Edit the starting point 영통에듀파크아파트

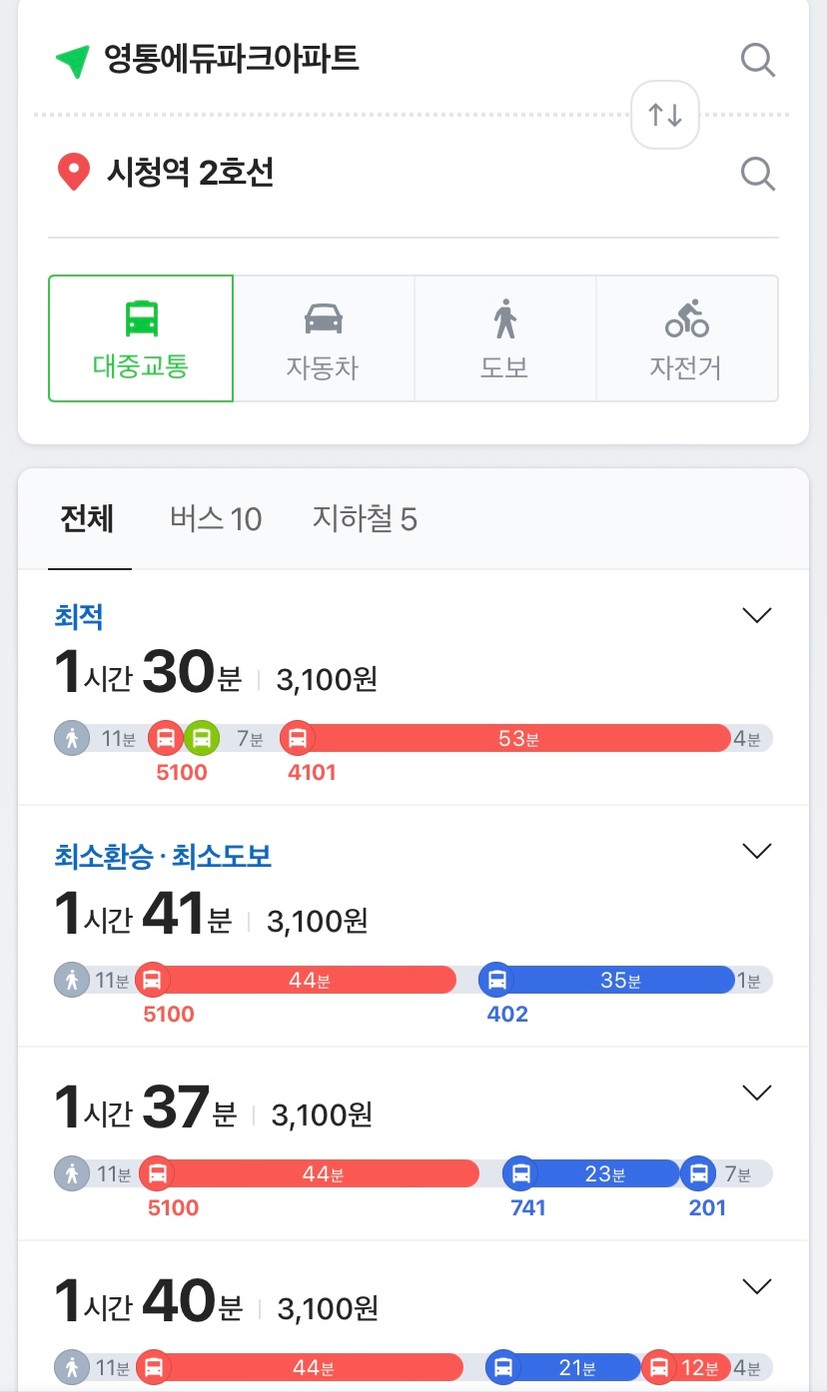232,60
